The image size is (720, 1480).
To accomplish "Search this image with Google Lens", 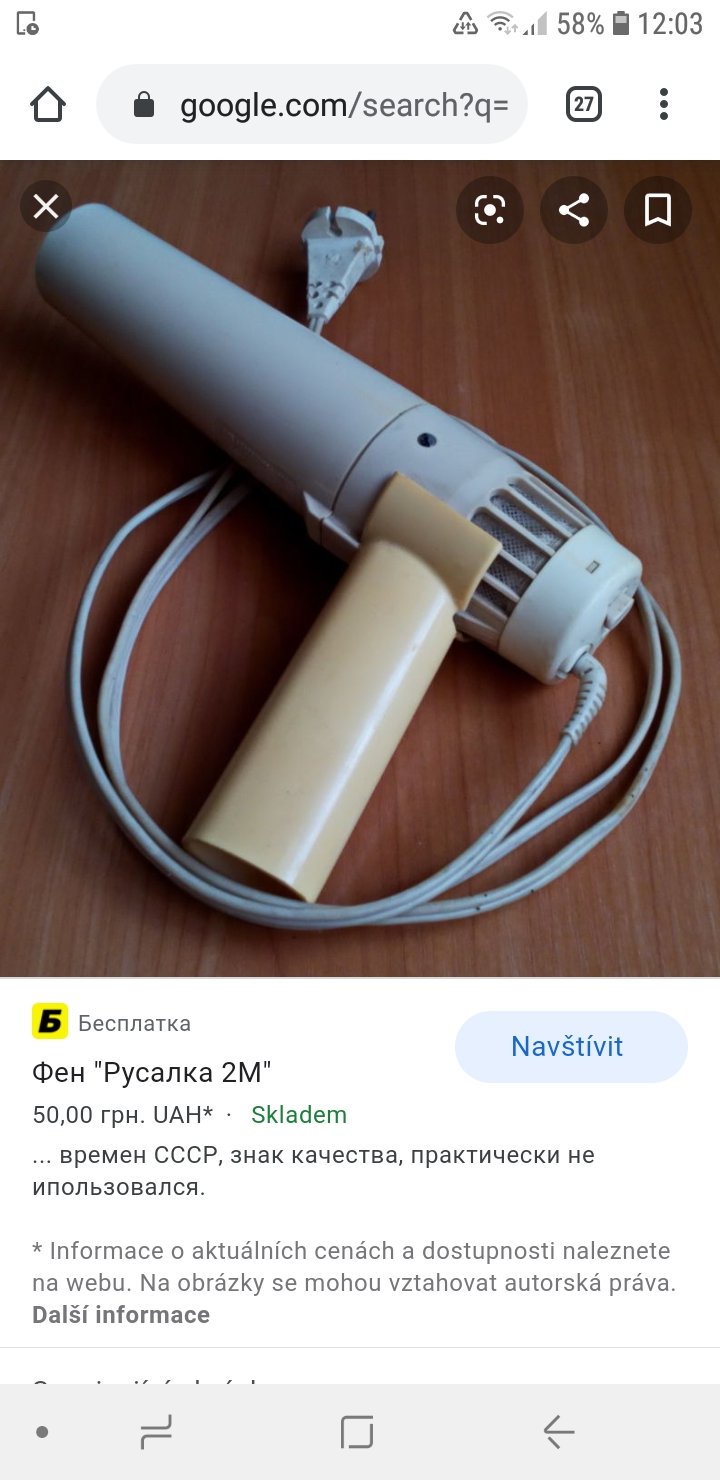I will point(489,210).
